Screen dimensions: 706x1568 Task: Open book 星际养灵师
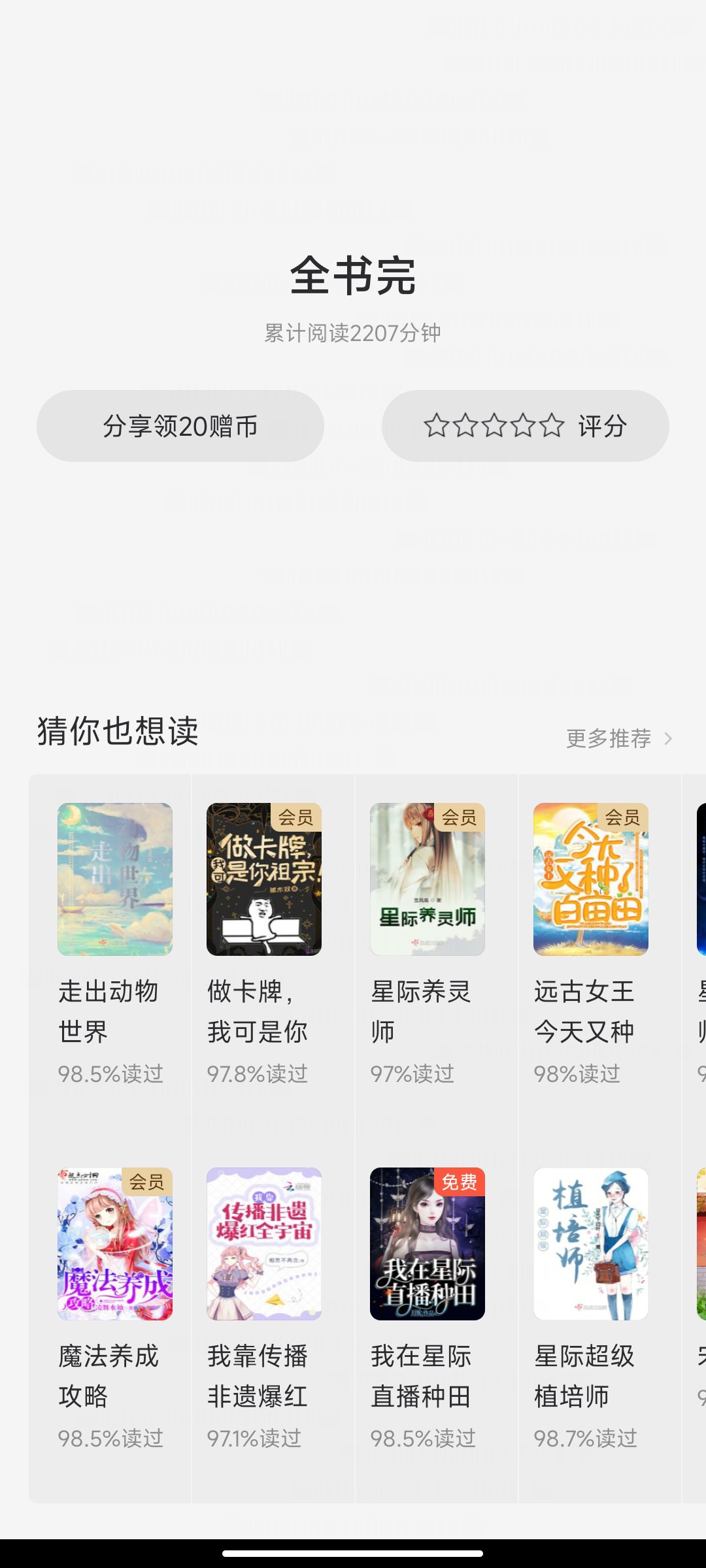(x=427, y=879)
